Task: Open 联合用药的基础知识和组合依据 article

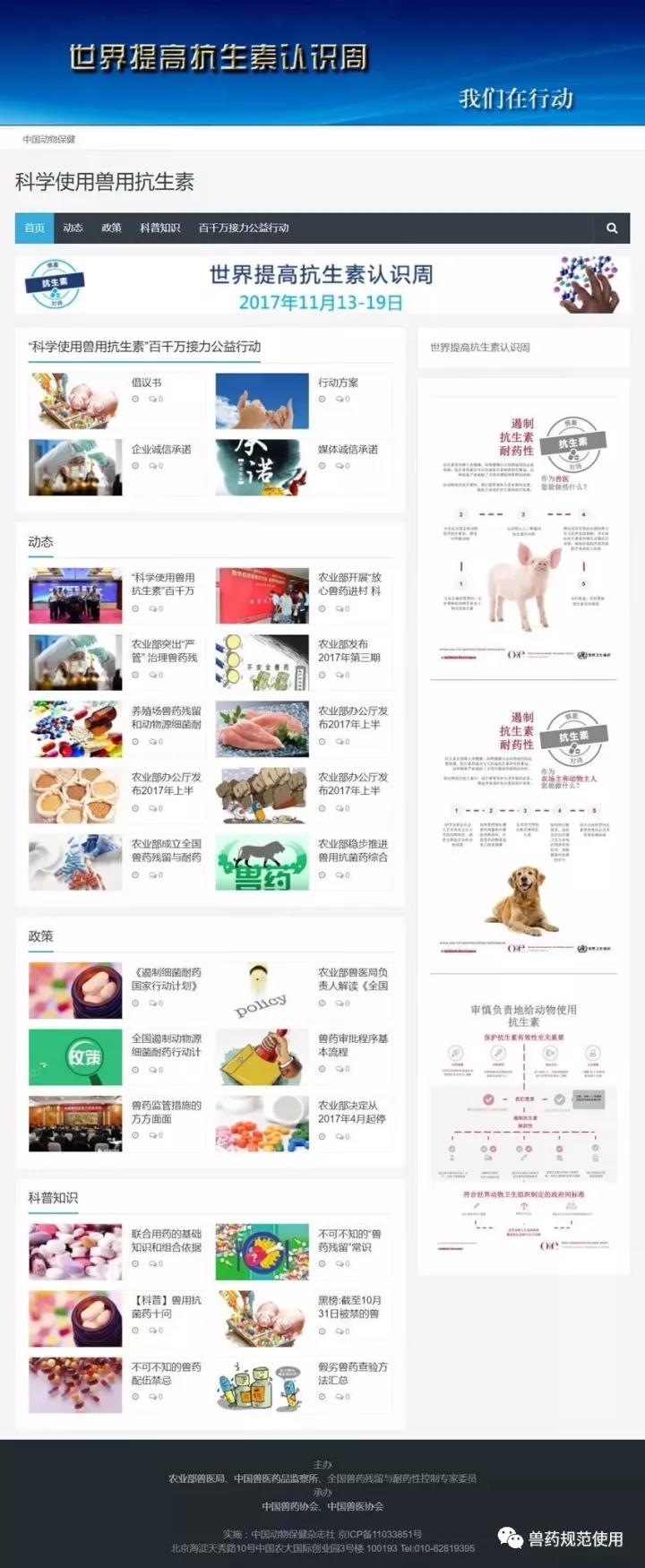Action: (166, 1240)
